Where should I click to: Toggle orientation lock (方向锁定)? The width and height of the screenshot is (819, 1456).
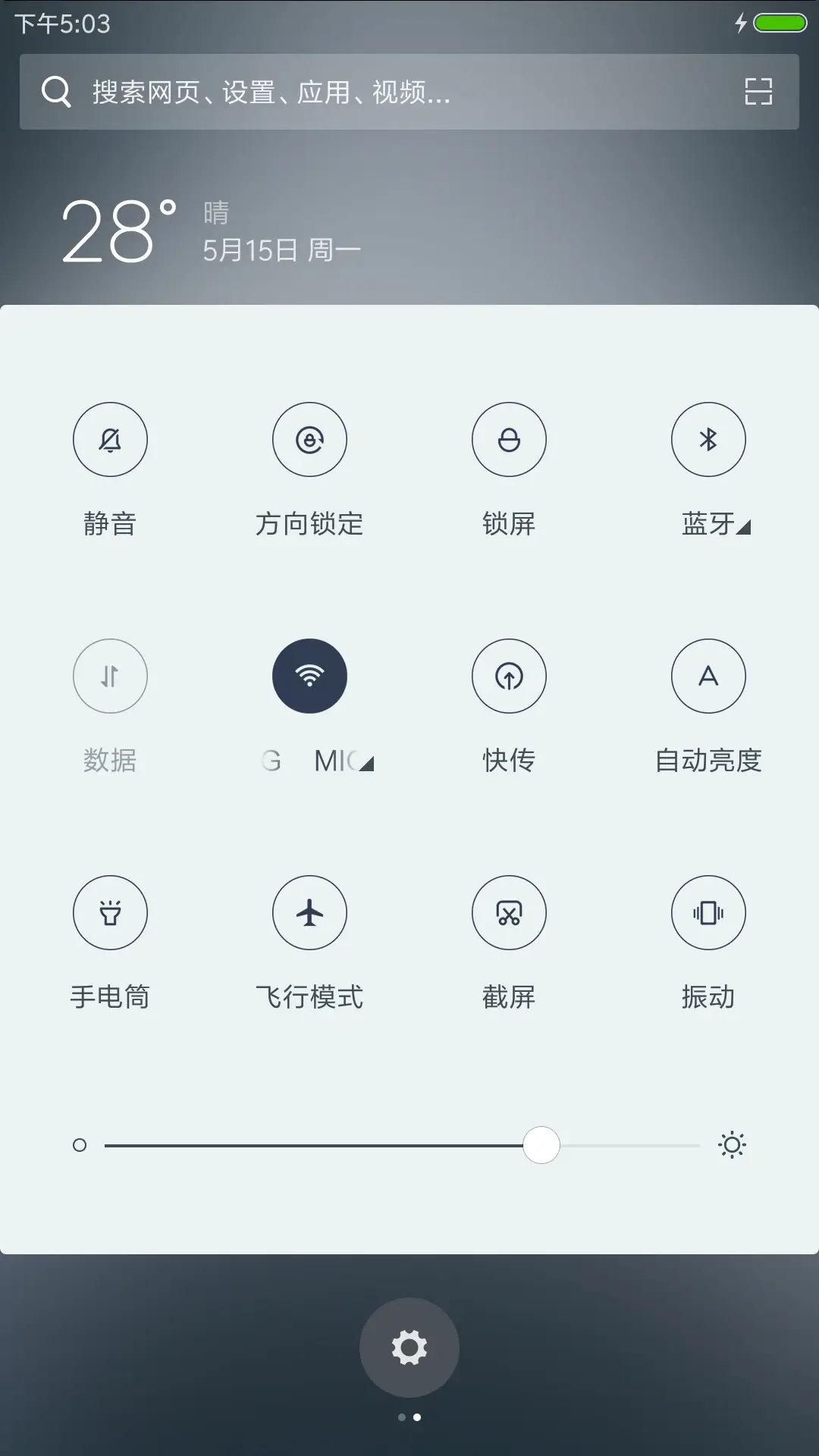[x=309, y=439]
